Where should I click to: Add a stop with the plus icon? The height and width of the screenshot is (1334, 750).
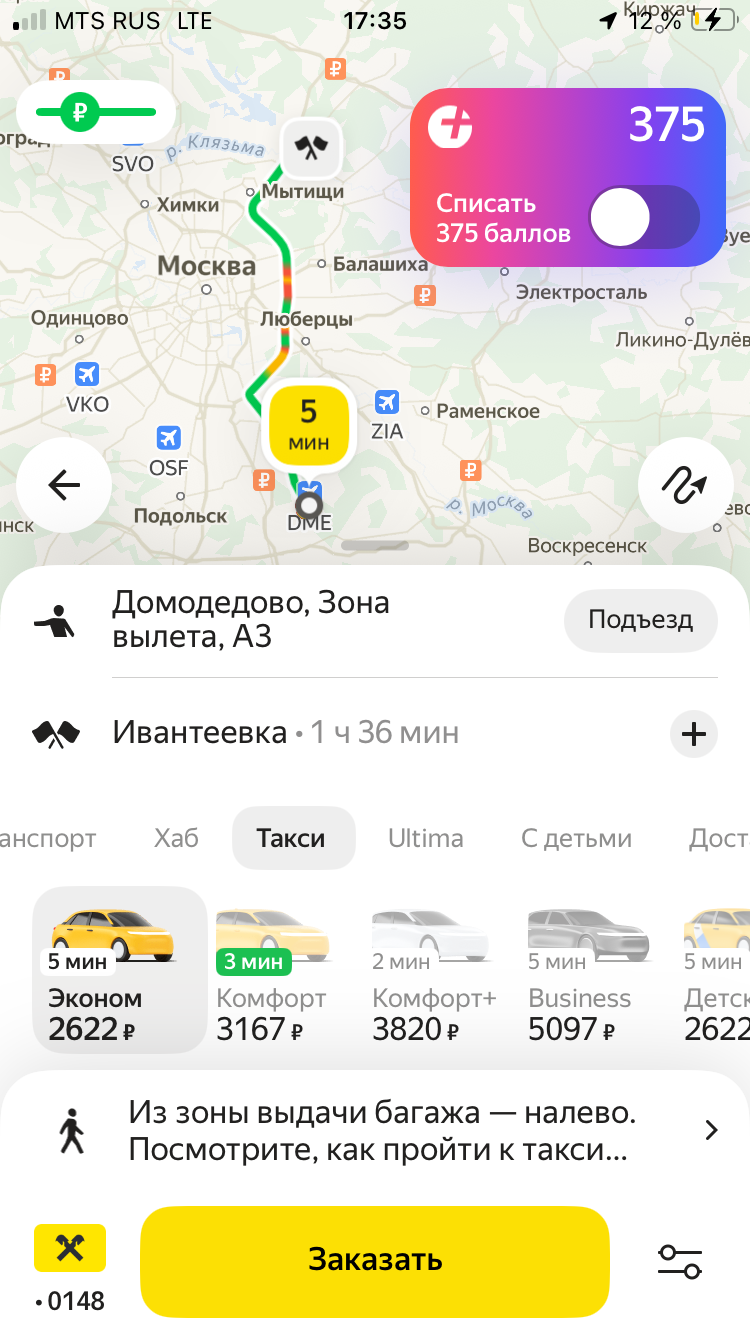(x=693, y=735)
